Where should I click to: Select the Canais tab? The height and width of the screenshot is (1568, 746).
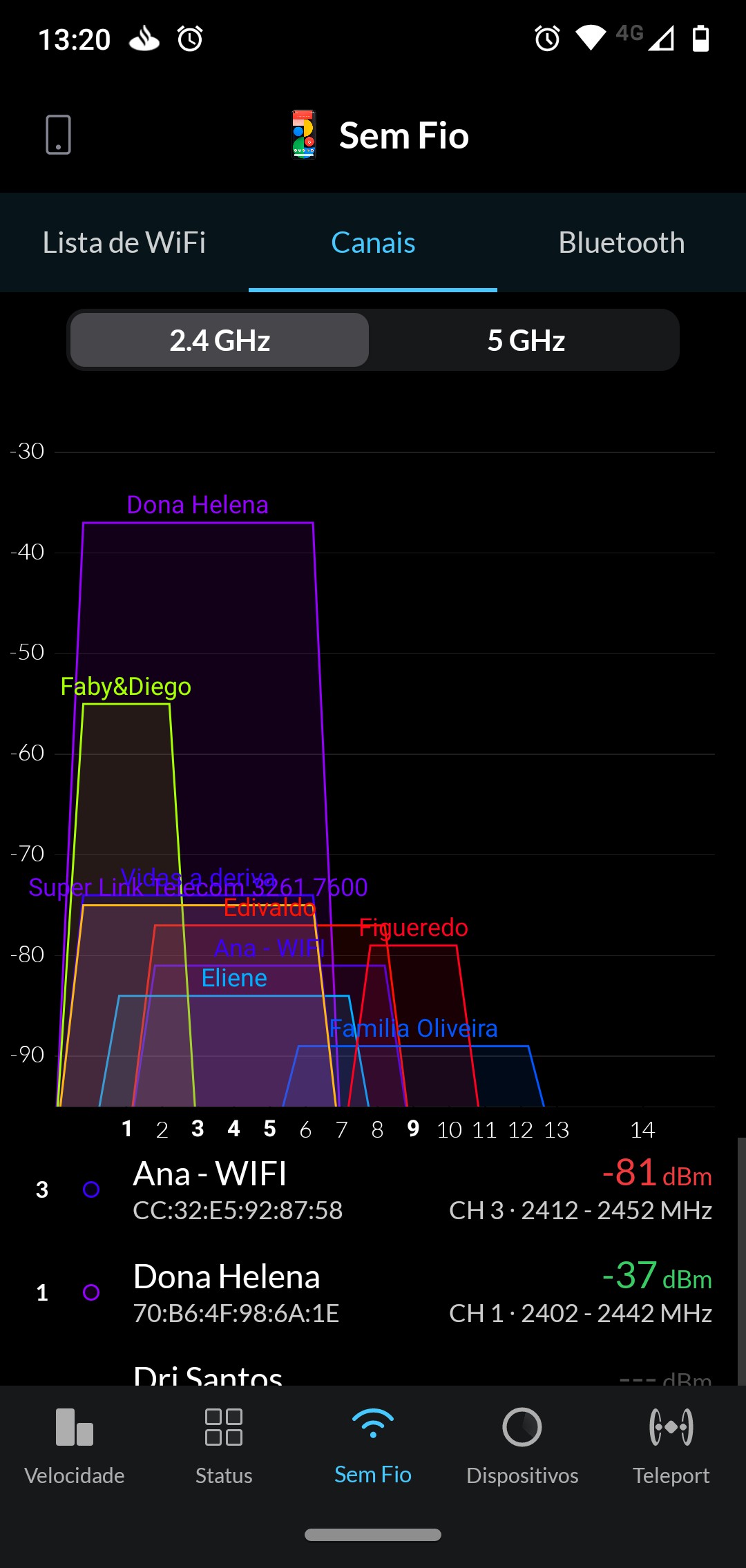point(373,243)
